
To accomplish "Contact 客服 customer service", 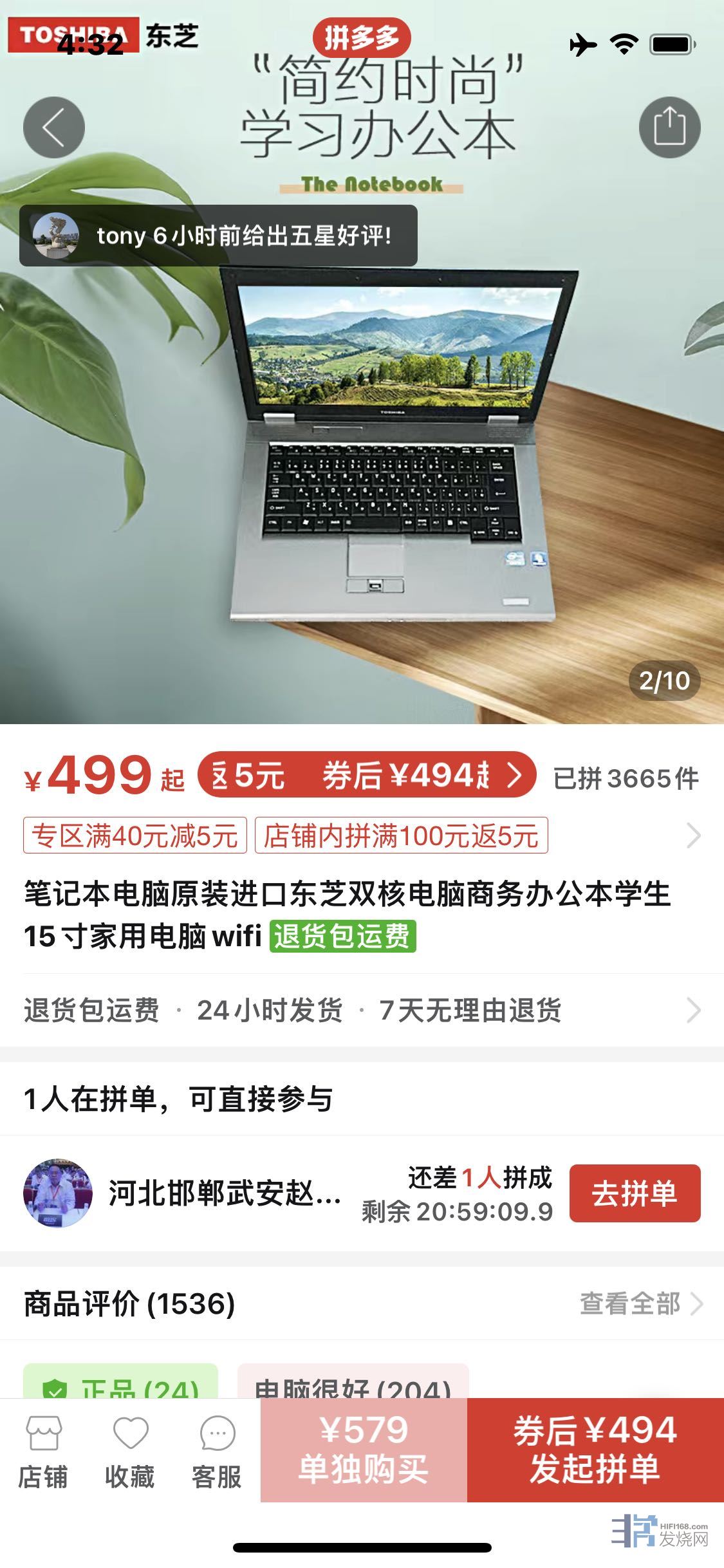I will tap(217, 1452).
